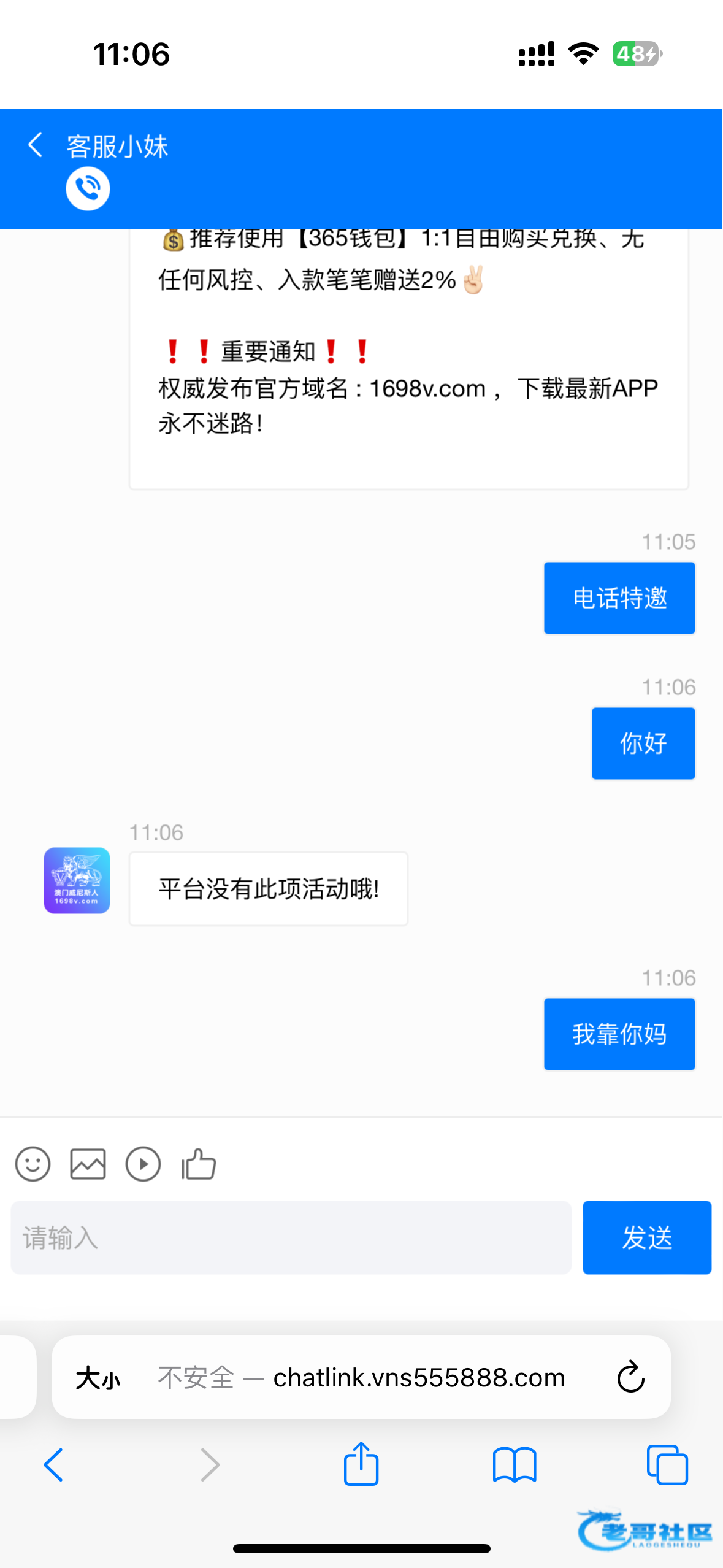Go back in Safari browser history

pyautogui.click(x=54, y=1464)
